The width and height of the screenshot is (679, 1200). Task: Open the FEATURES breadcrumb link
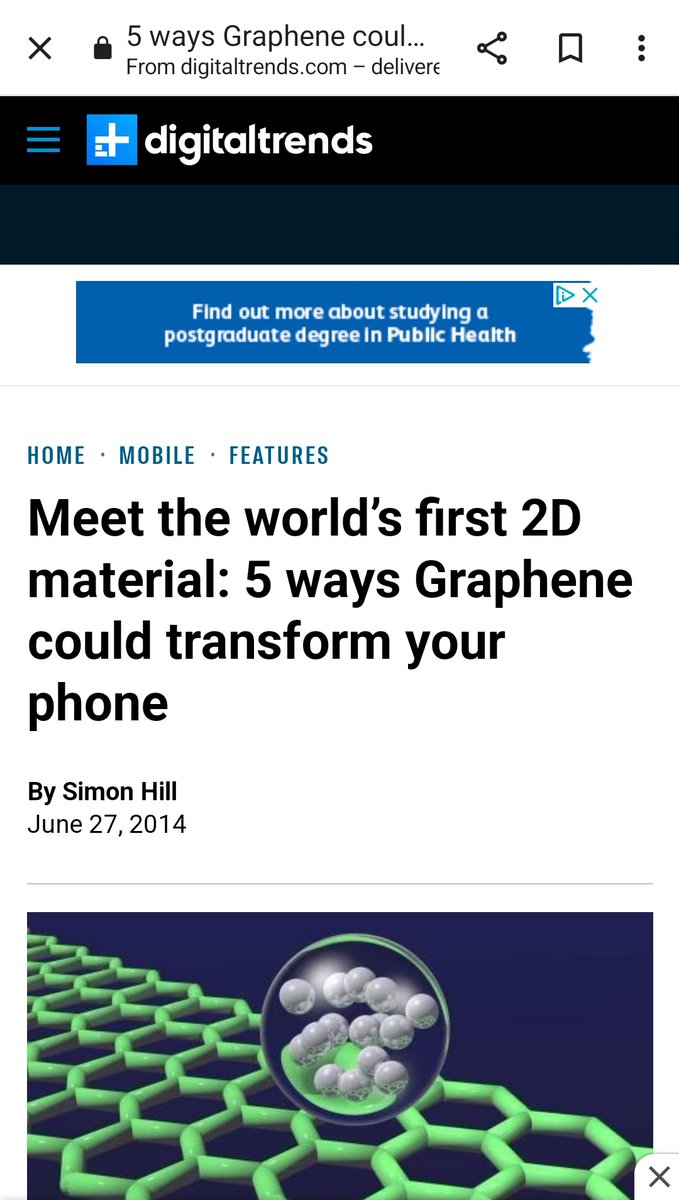click(279, 456)
